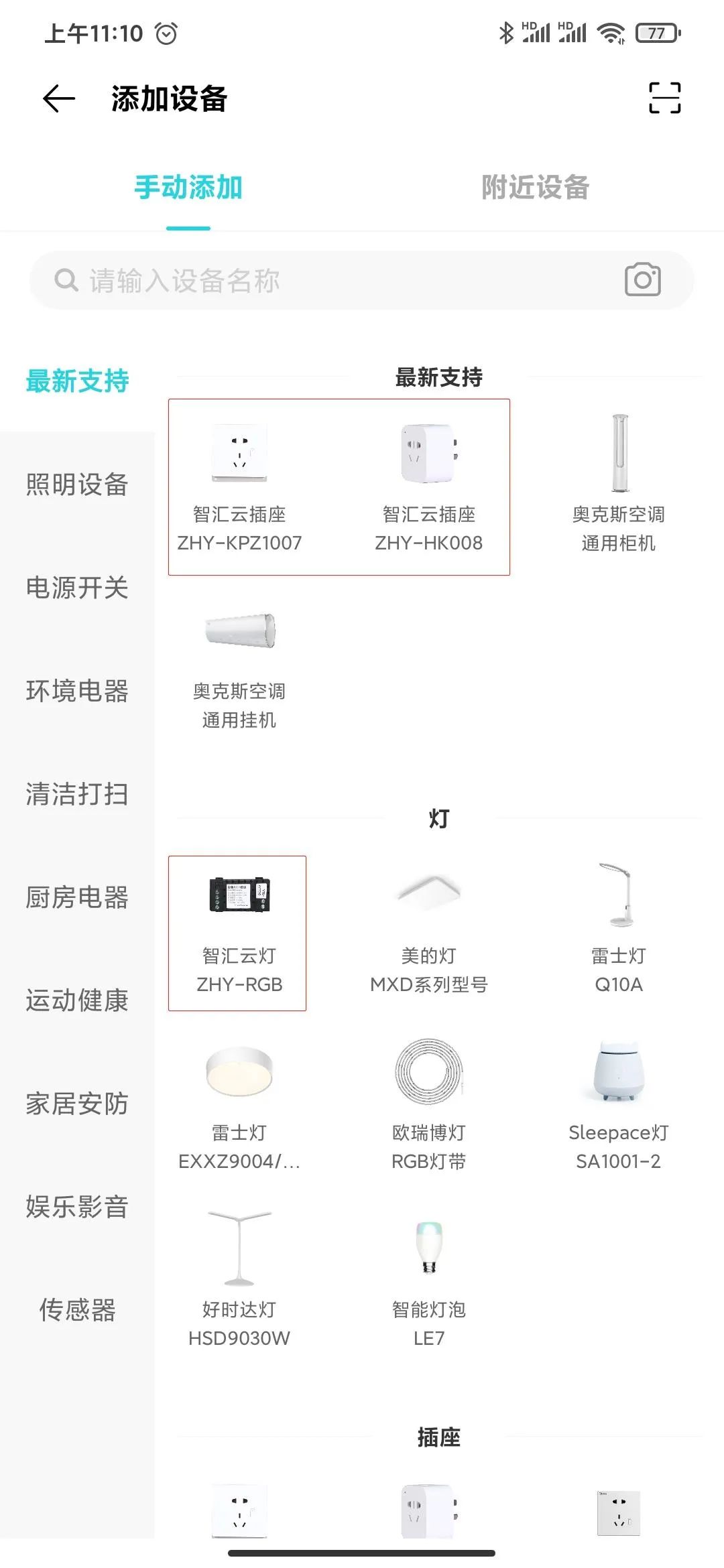Screen dimensions: 724x1568
Task: Select 美的灯 MXD系列型号
Action: coord(429,933)
